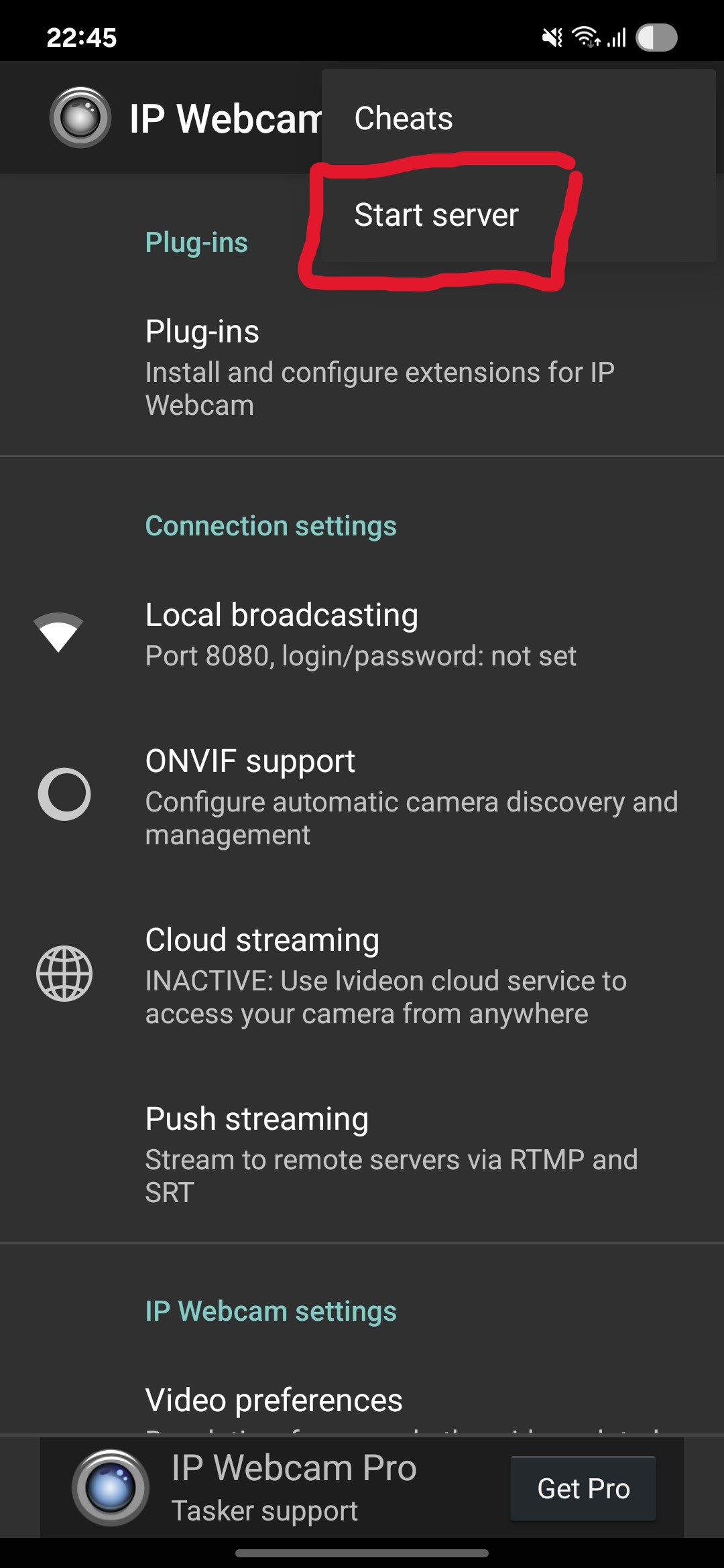Tap the Wi-Fi status icon in the status bar
Screen dimensions: 724x1568
[x=585, y=37]
